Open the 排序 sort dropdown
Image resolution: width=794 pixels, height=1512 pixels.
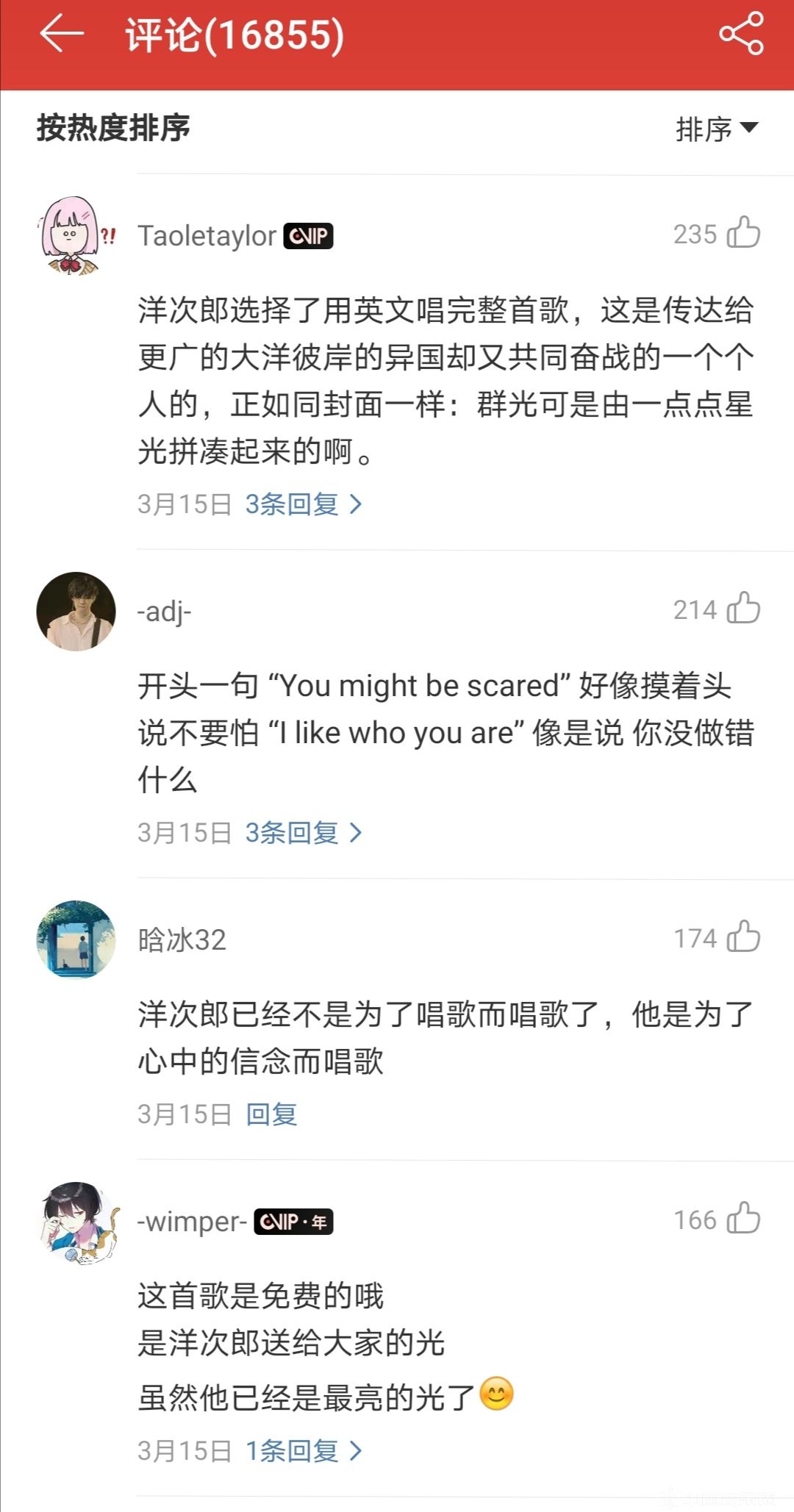[x=716, y=129]
